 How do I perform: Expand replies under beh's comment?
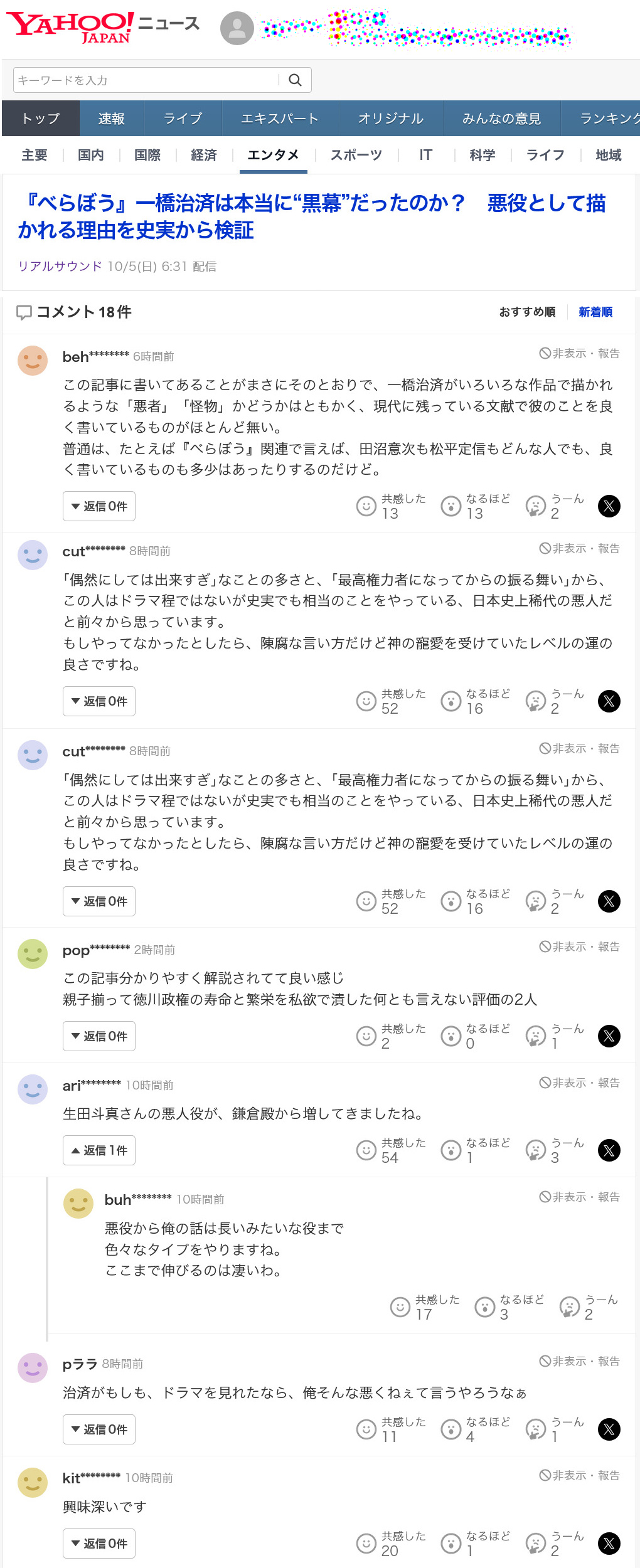click(x=99, y=506)
